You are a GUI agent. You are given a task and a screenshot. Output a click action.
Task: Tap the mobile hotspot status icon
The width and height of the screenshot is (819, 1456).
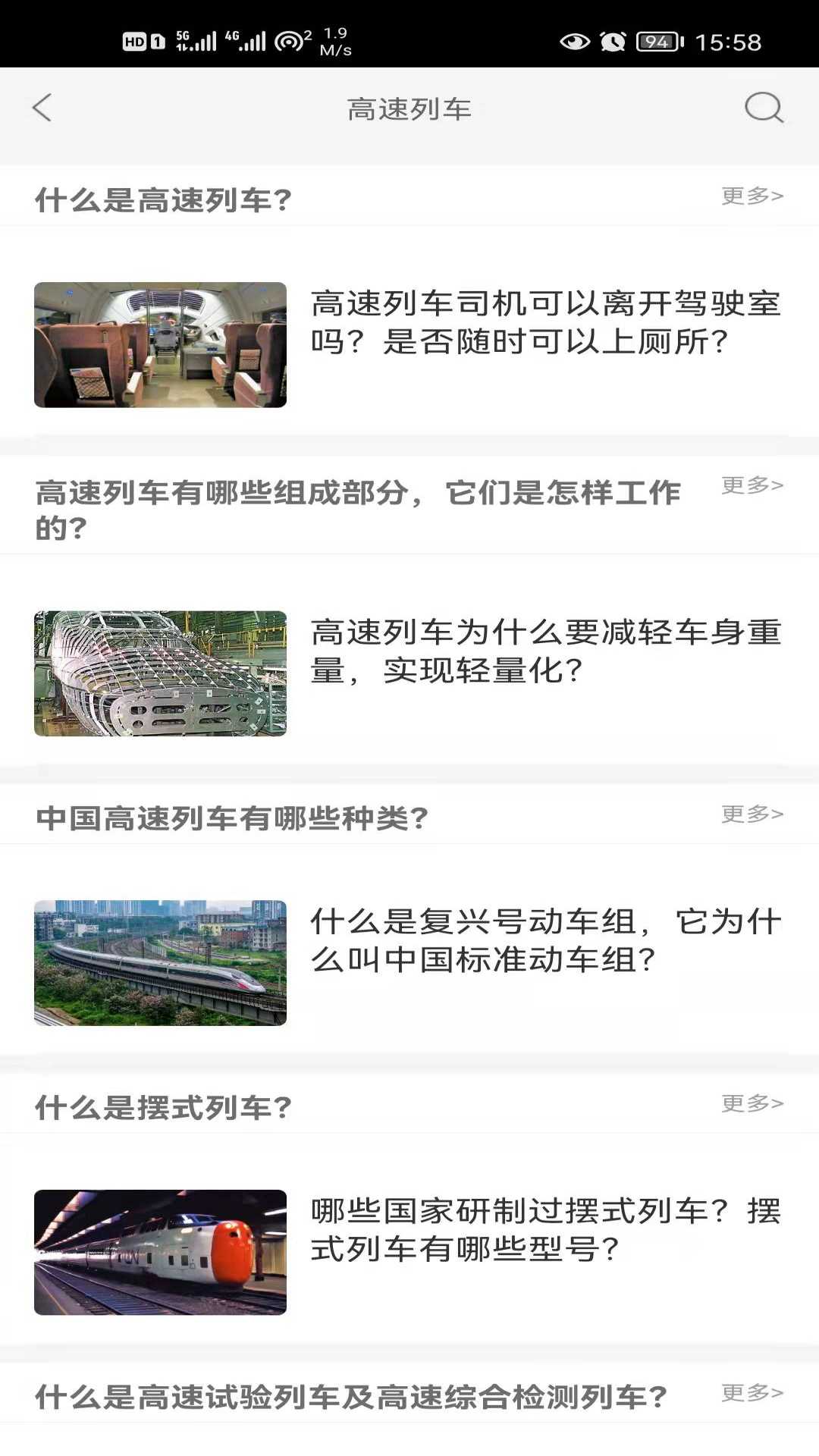pyautogui.click(x=290, y=39)
